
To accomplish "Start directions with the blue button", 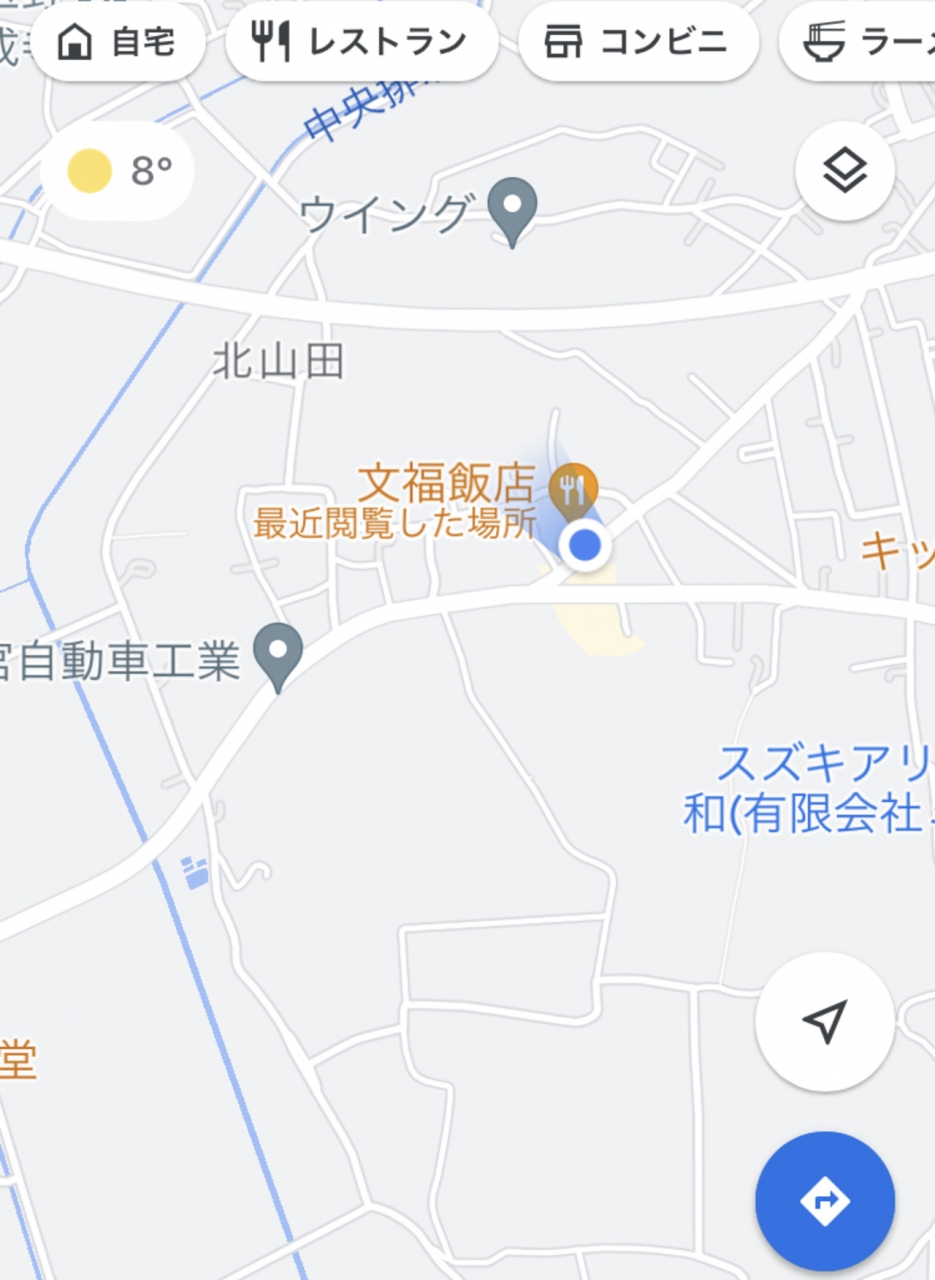I will 825,1200.
